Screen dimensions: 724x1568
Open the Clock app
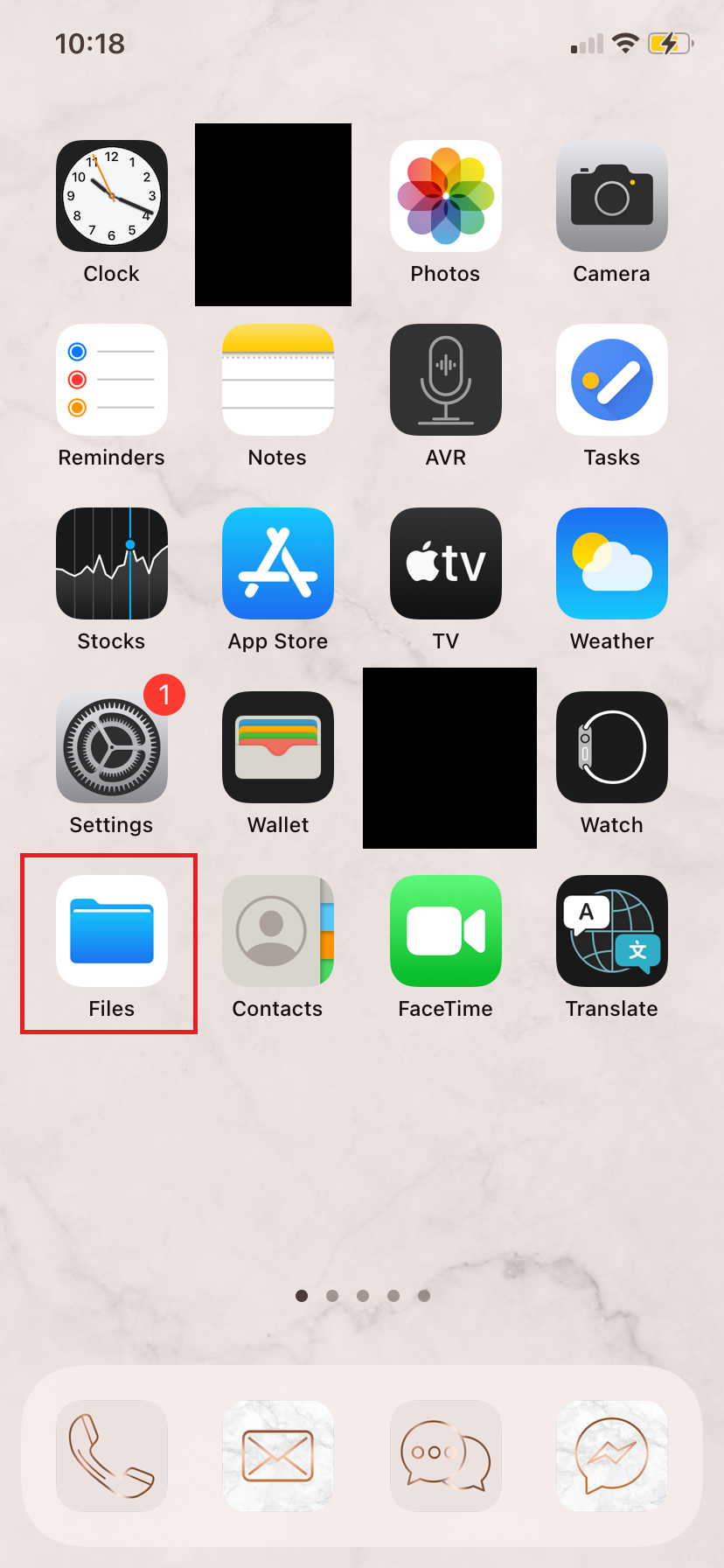coord(111,196)
